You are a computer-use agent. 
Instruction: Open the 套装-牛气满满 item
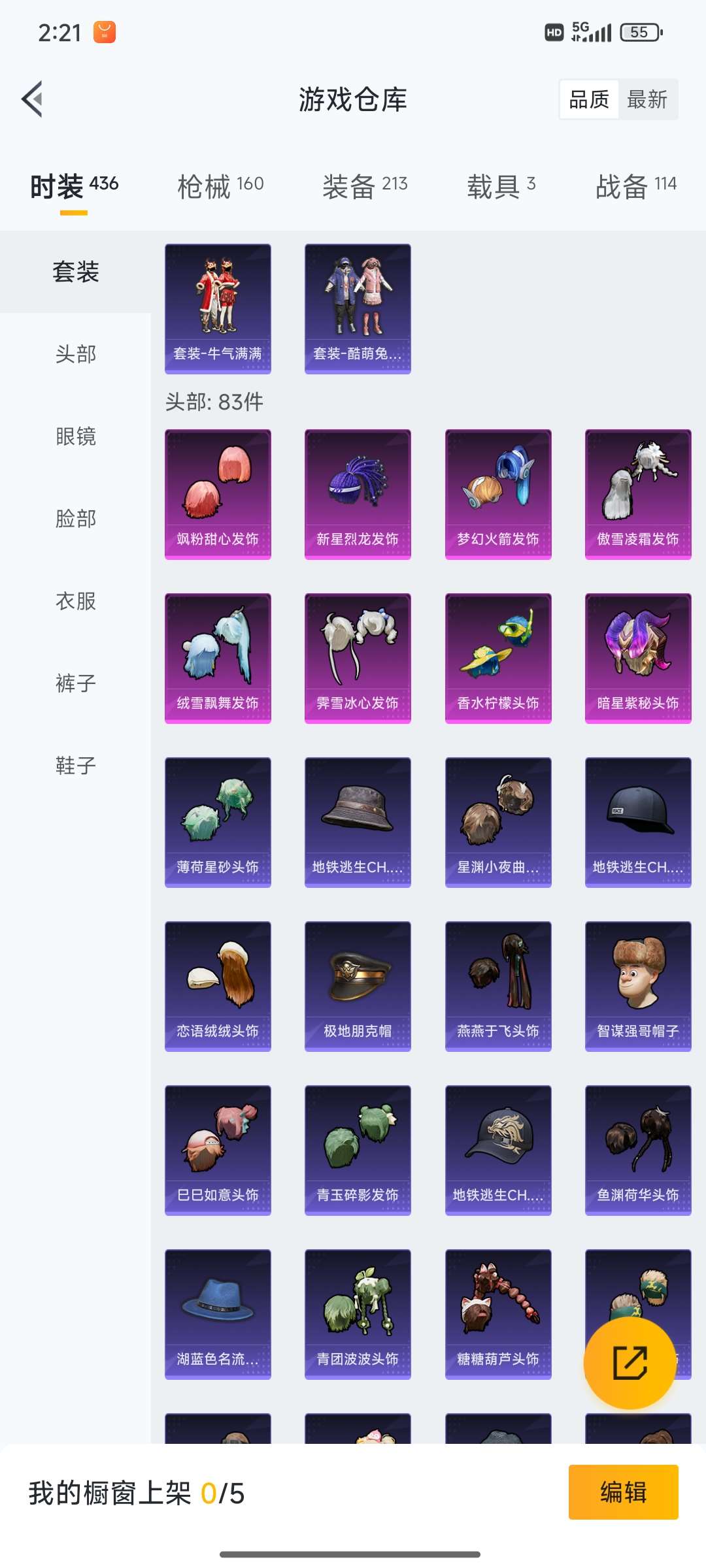point(218,308)
